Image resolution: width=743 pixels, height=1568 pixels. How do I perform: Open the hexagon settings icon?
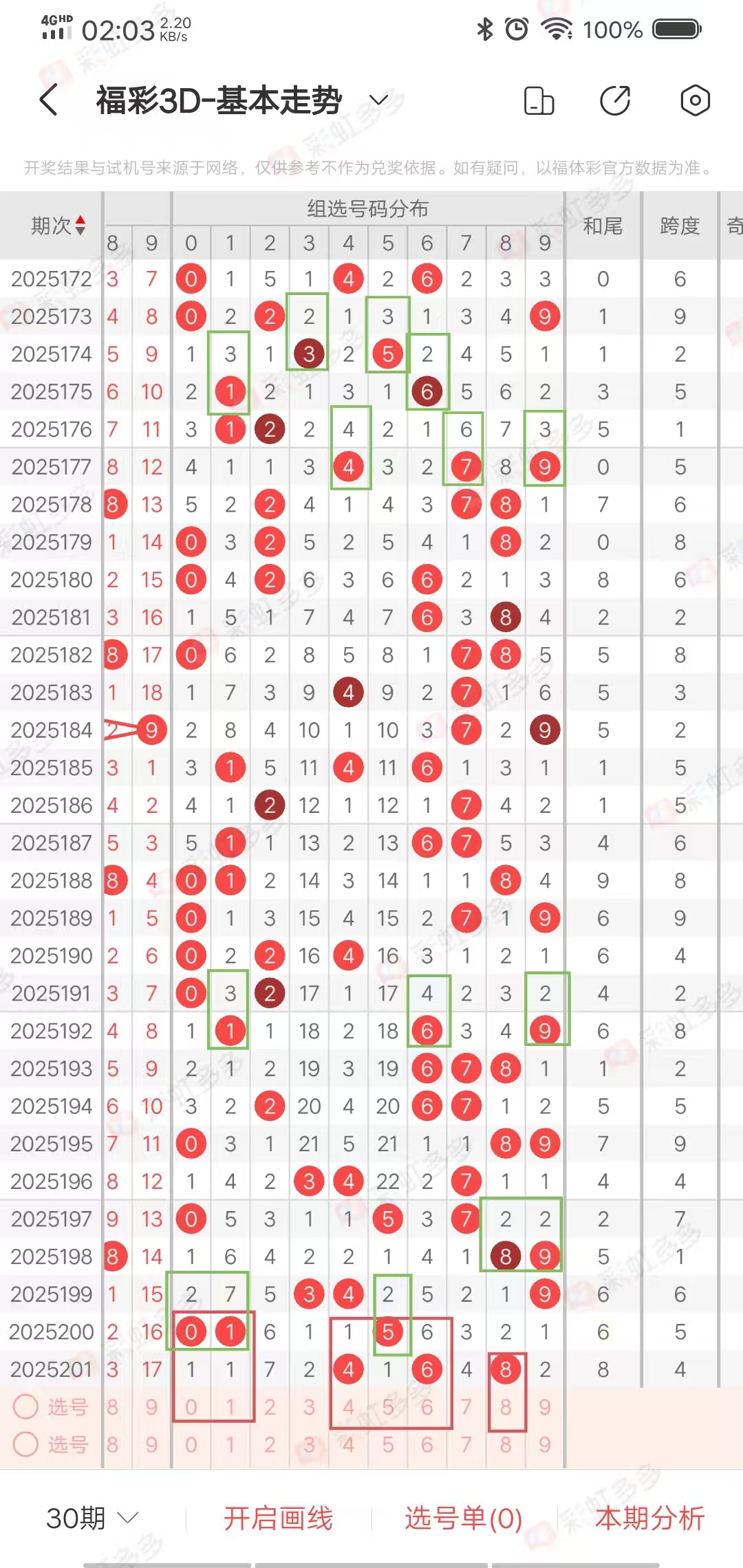point(695,100)
